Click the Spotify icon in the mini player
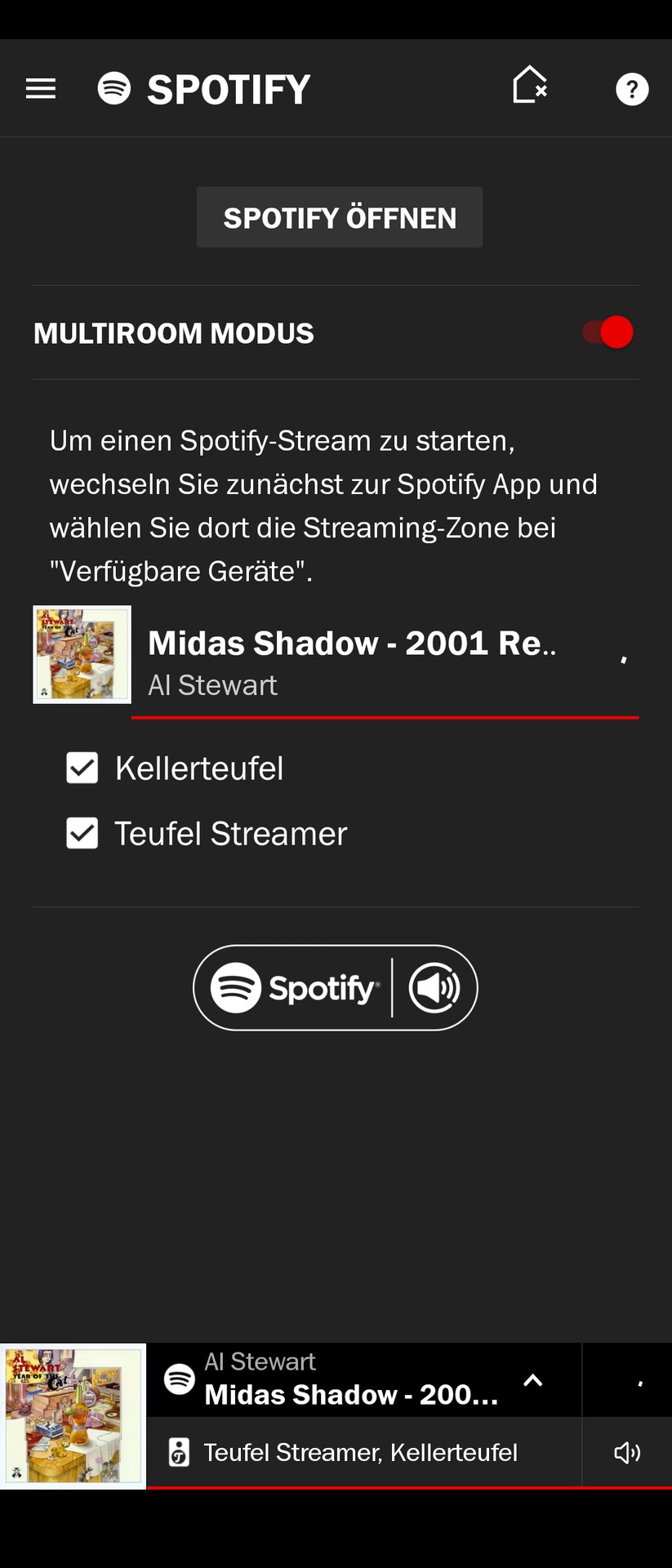The width and height of the screenshot is (672, 1568). [177, 1379]
